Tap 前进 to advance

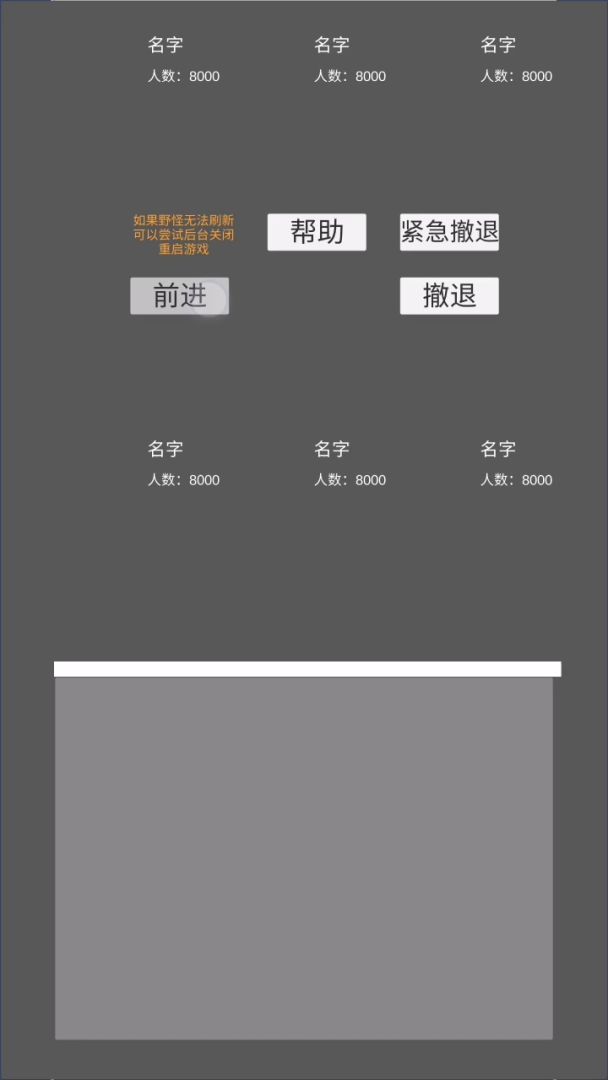pyautogui.click(x=180, y=296)
